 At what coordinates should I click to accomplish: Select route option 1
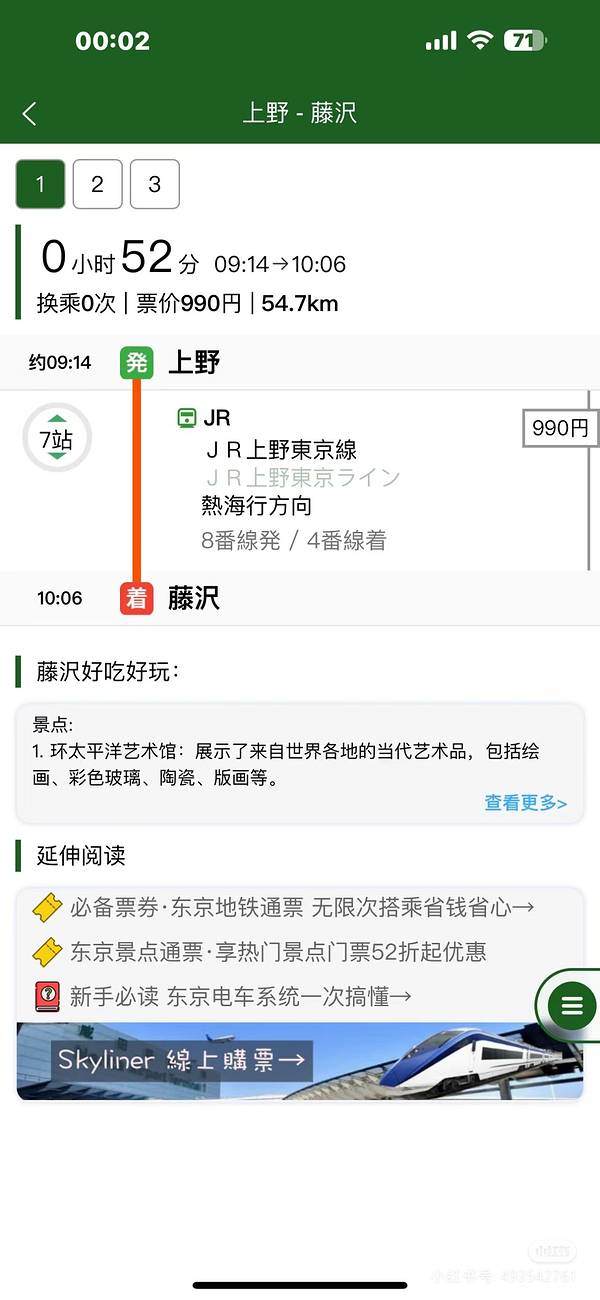coord(40,184)
